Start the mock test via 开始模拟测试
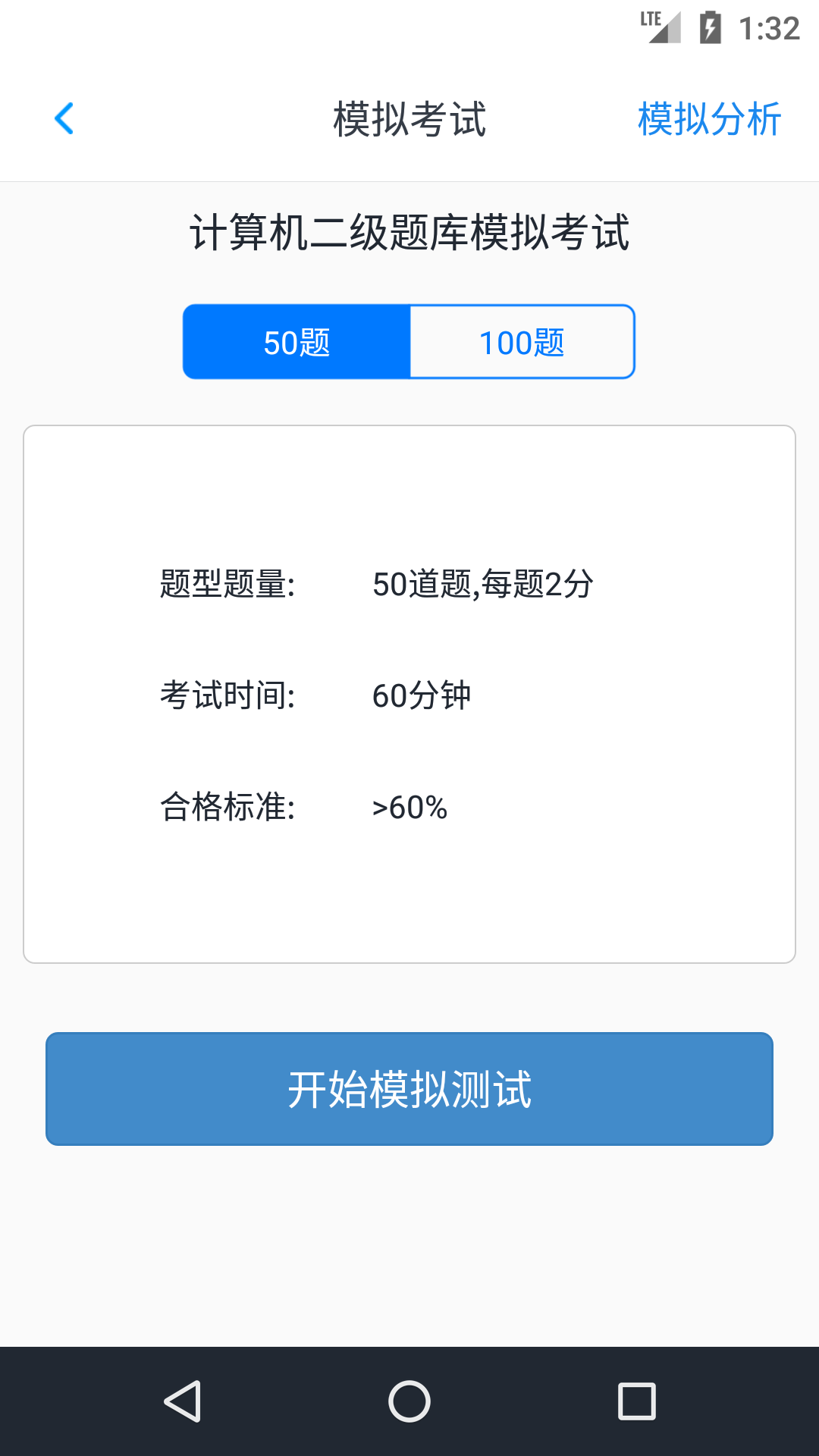The height and width of the screenshot is (1456, 819). [409, 1088]
